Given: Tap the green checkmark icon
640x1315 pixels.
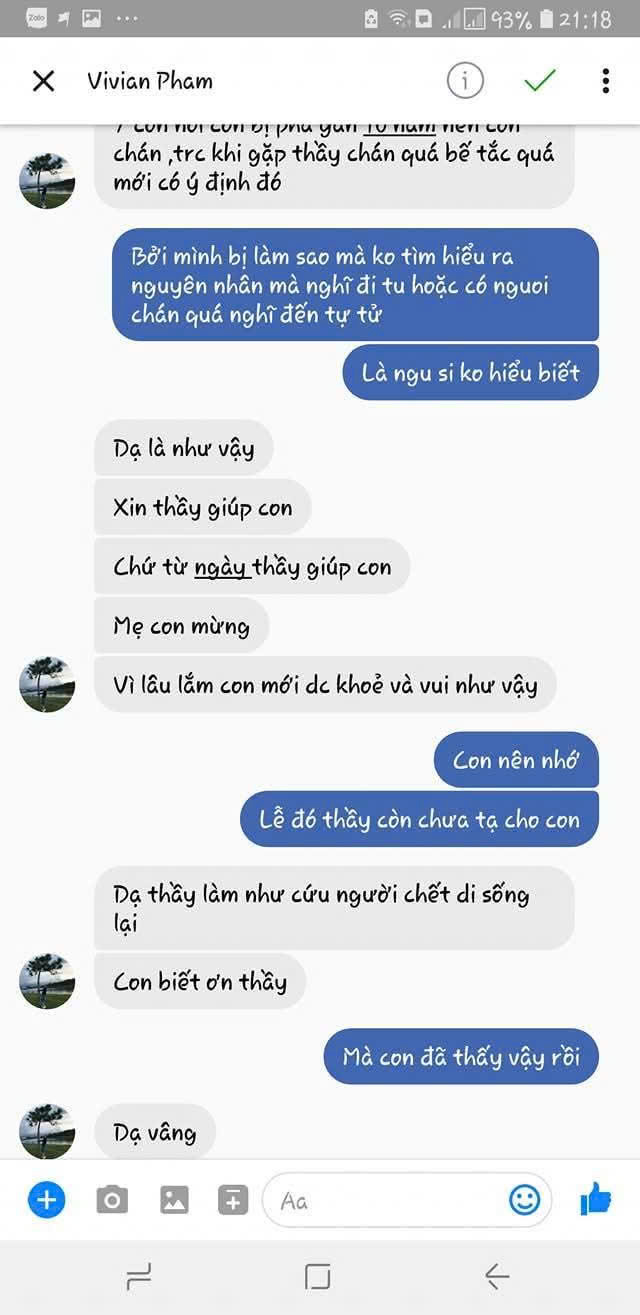Looking at the screenshot, I should point(540,81).
